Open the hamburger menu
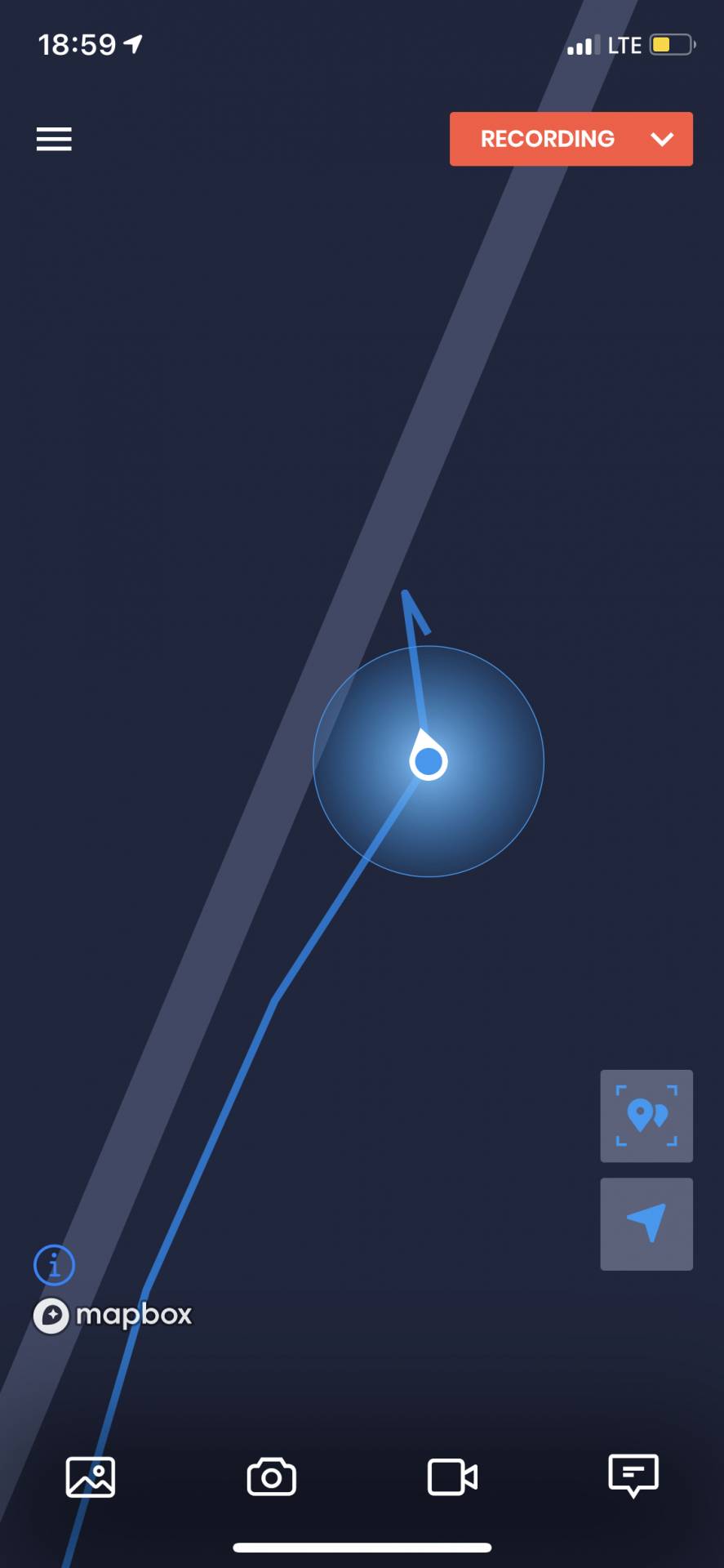Viewport: 724px width, 1568px height. point(54,139)
